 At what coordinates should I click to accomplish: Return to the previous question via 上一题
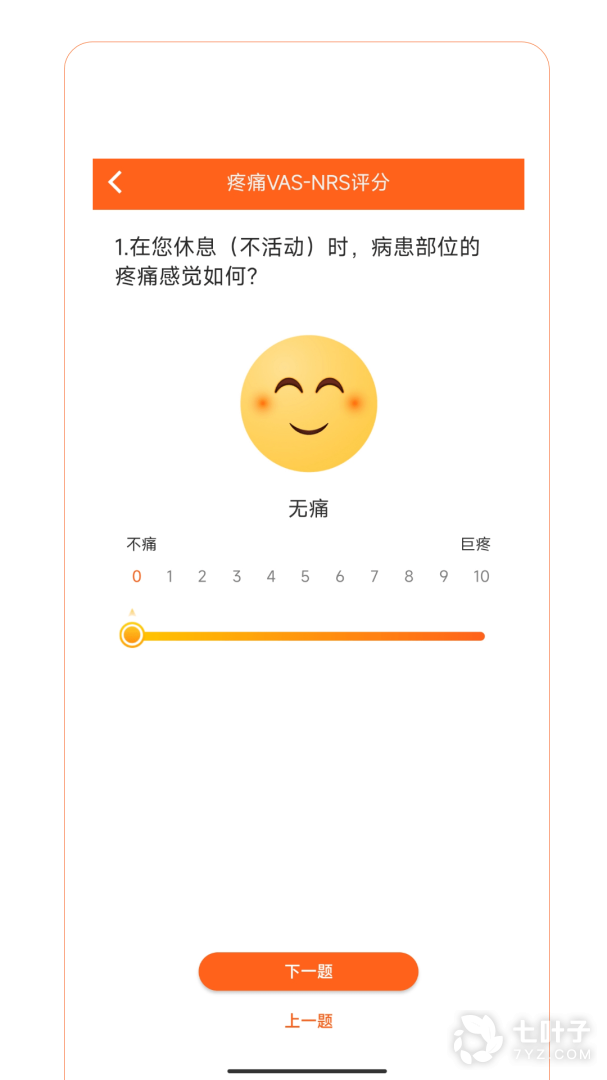tap(308, 1021)
